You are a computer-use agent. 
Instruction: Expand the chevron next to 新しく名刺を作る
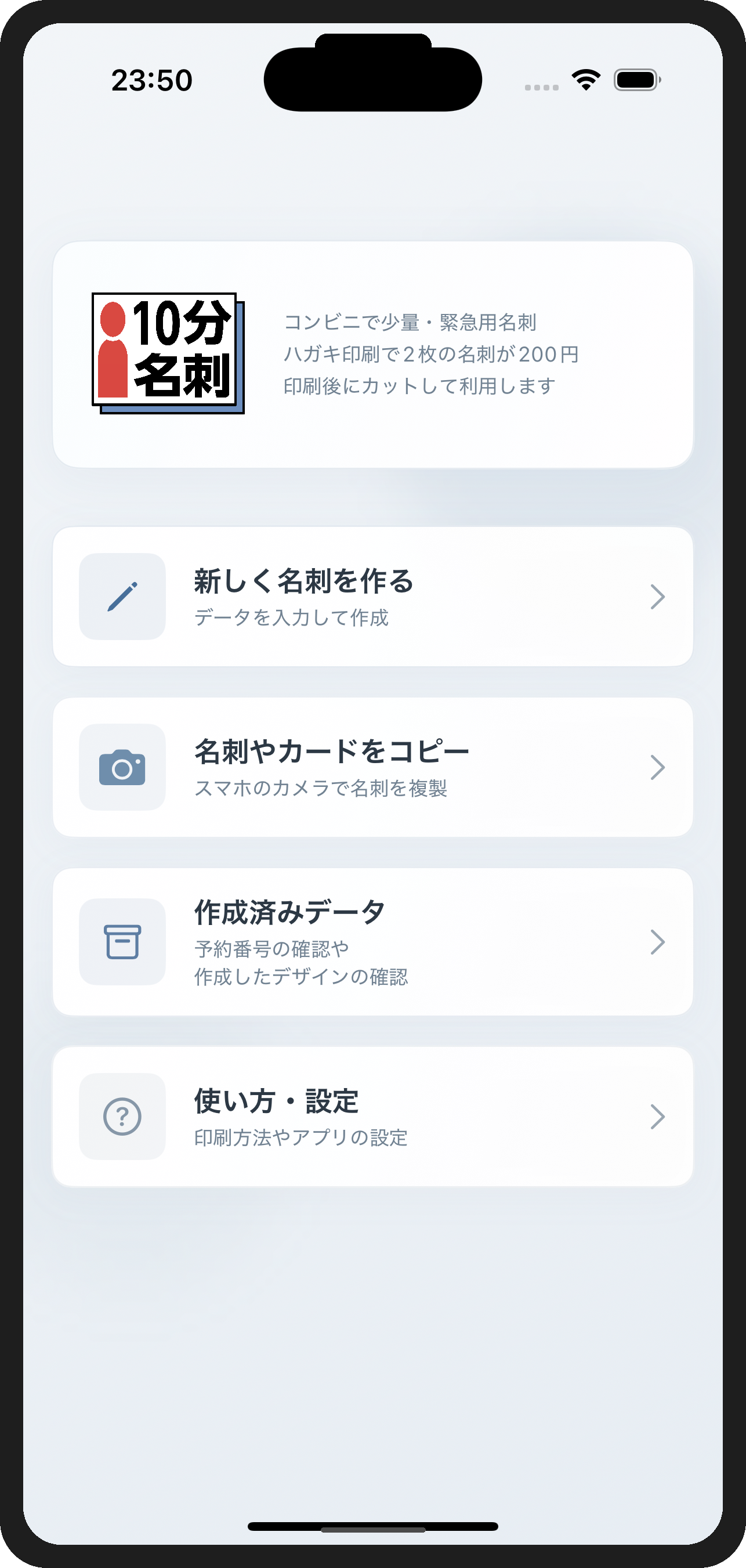[657, 597]
